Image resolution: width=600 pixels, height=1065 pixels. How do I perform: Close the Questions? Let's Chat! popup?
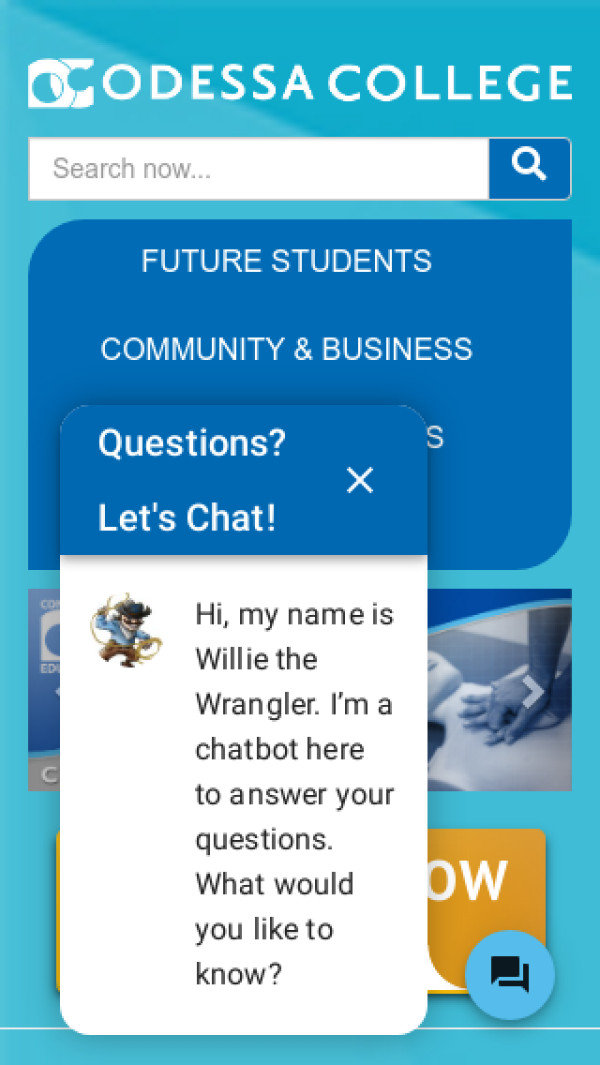[359, 481]
